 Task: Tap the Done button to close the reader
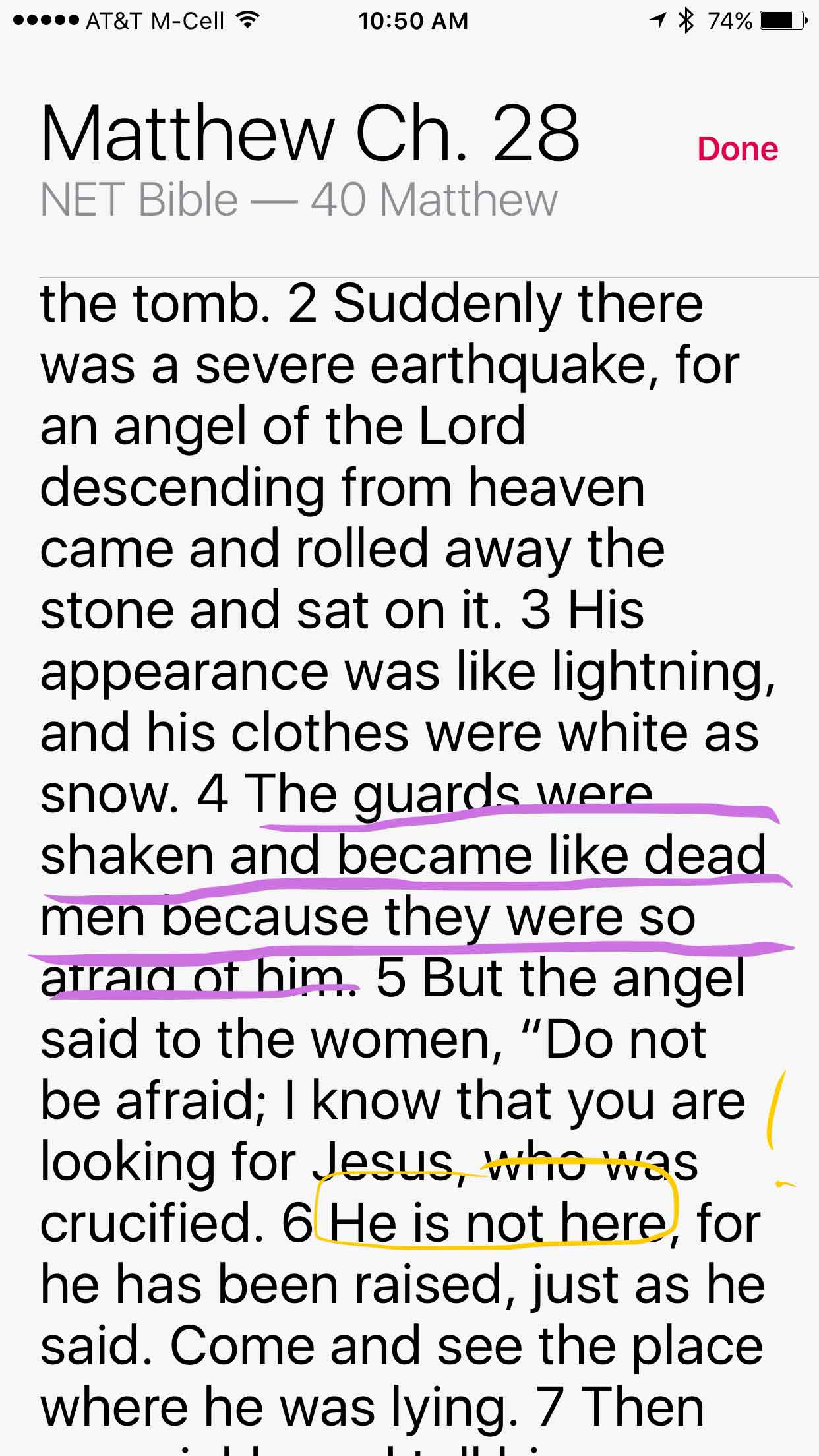click(x=737, y=148)
